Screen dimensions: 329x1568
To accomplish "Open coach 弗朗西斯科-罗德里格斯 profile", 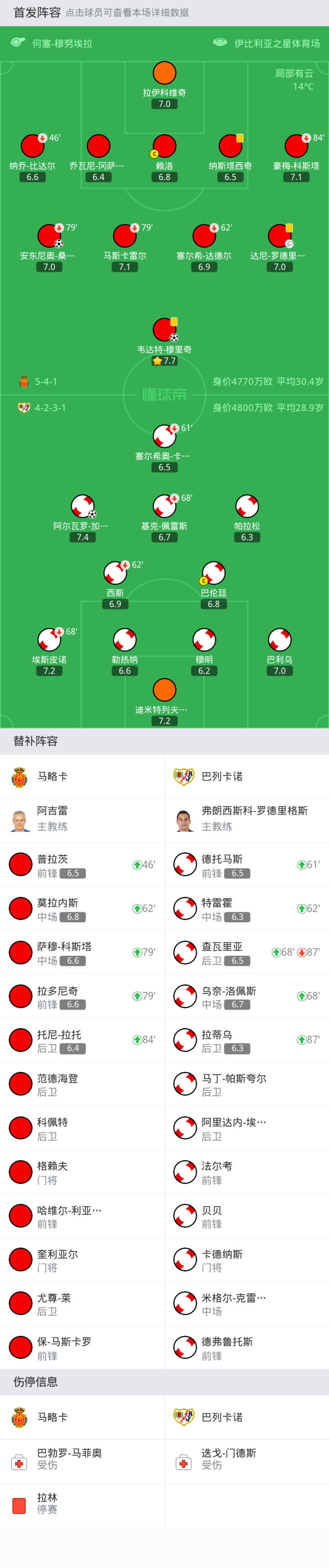I will point(247,819).
